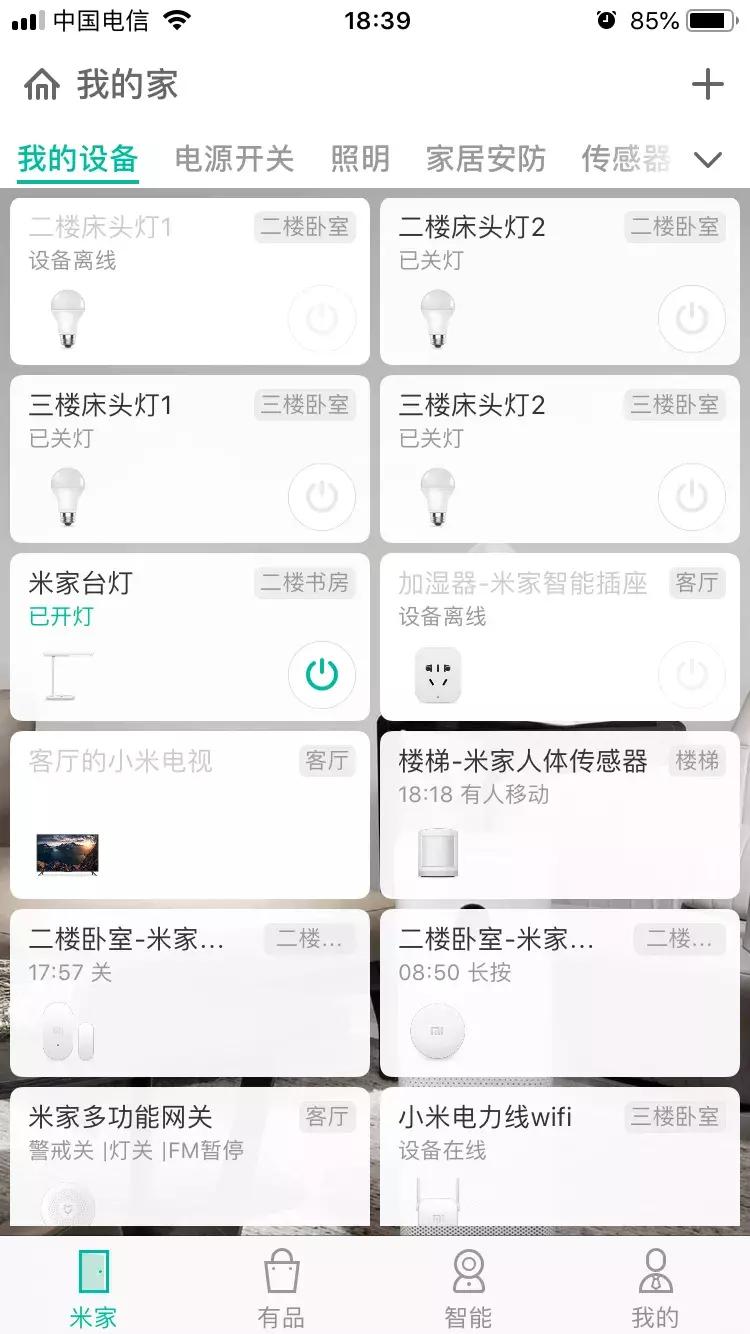
Task: Open the 我的 profile icon
Action: 655,1270
